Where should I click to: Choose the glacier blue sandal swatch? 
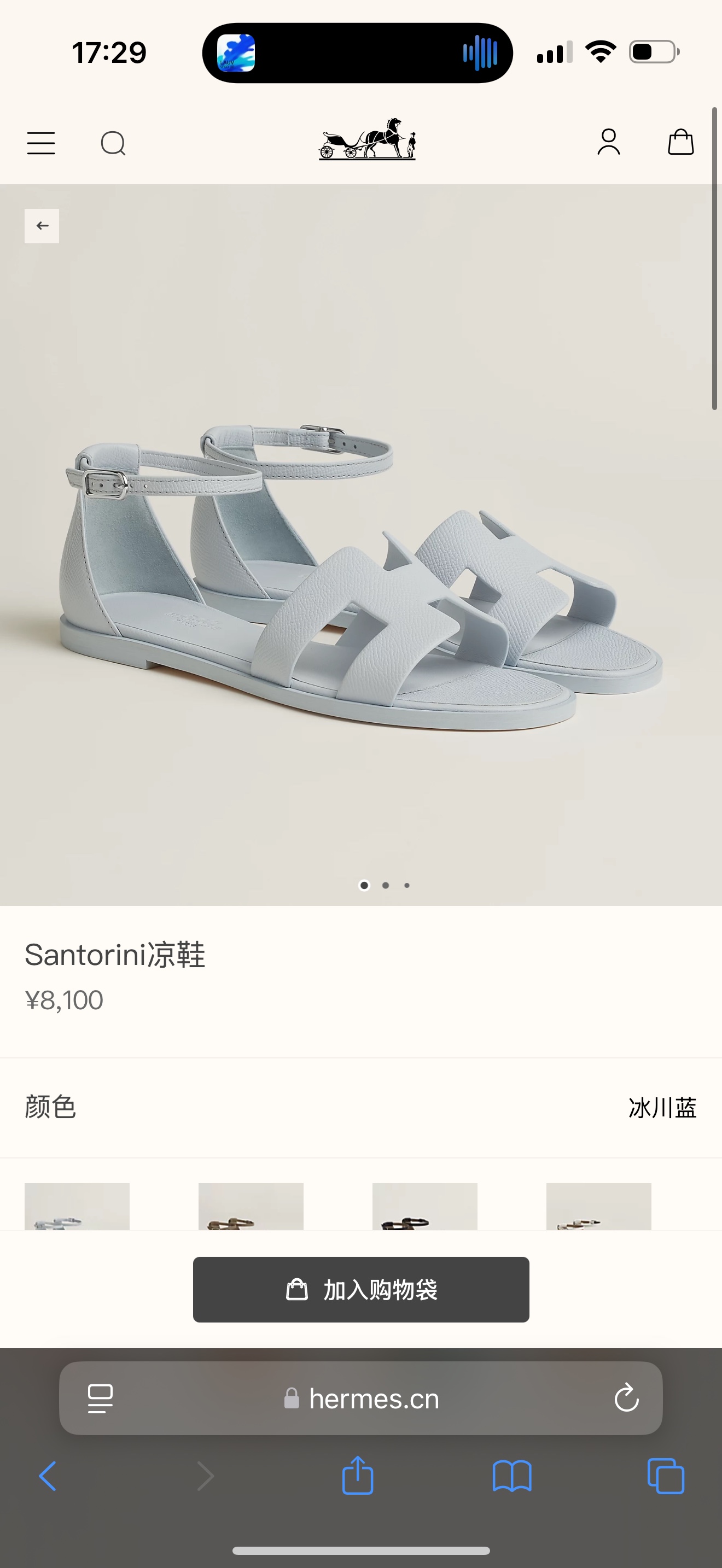pyautogui.click(x=77, y=1207)
